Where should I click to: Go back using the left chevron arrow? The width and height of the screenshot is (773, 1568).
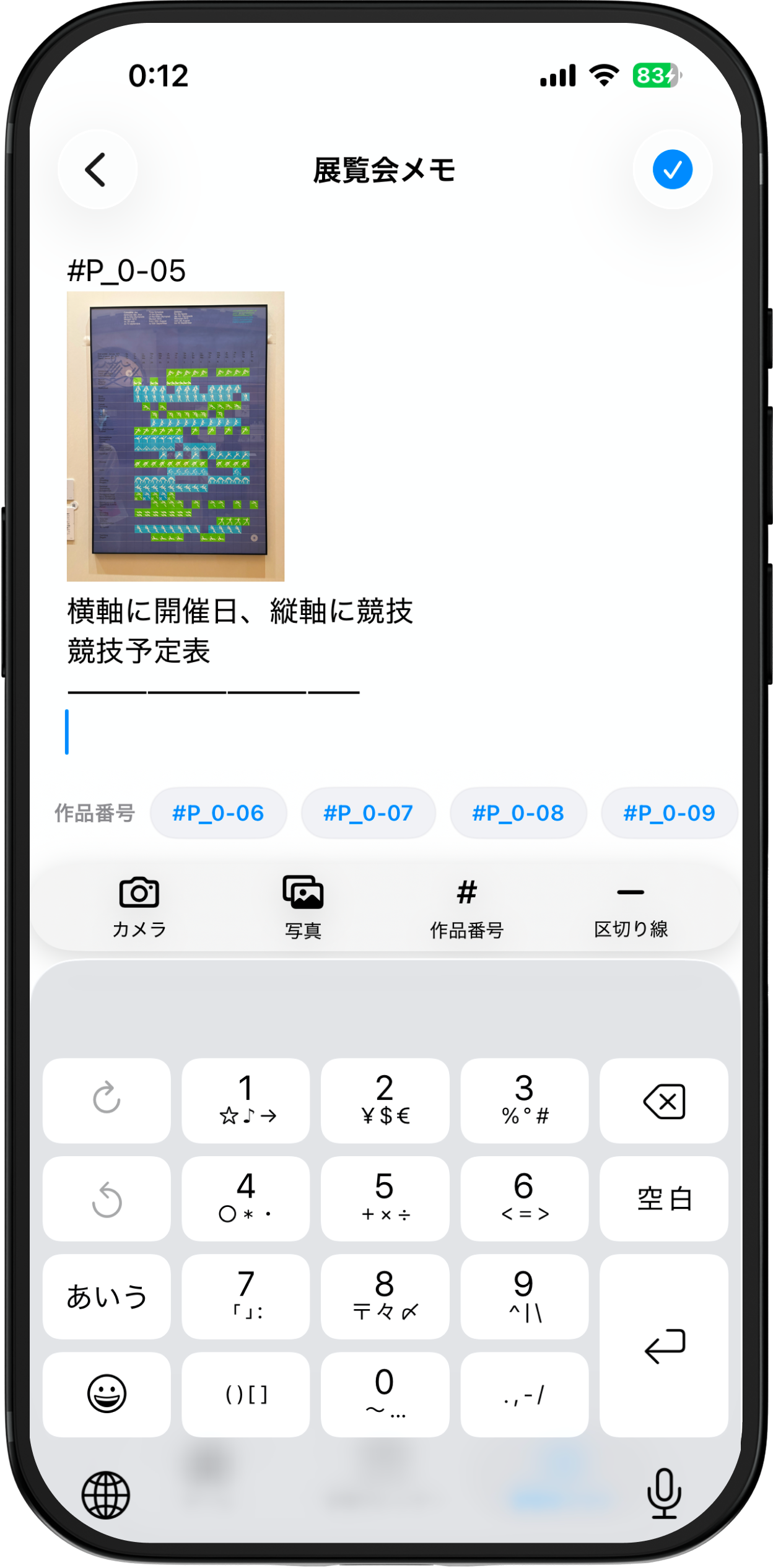coord(97,169)
